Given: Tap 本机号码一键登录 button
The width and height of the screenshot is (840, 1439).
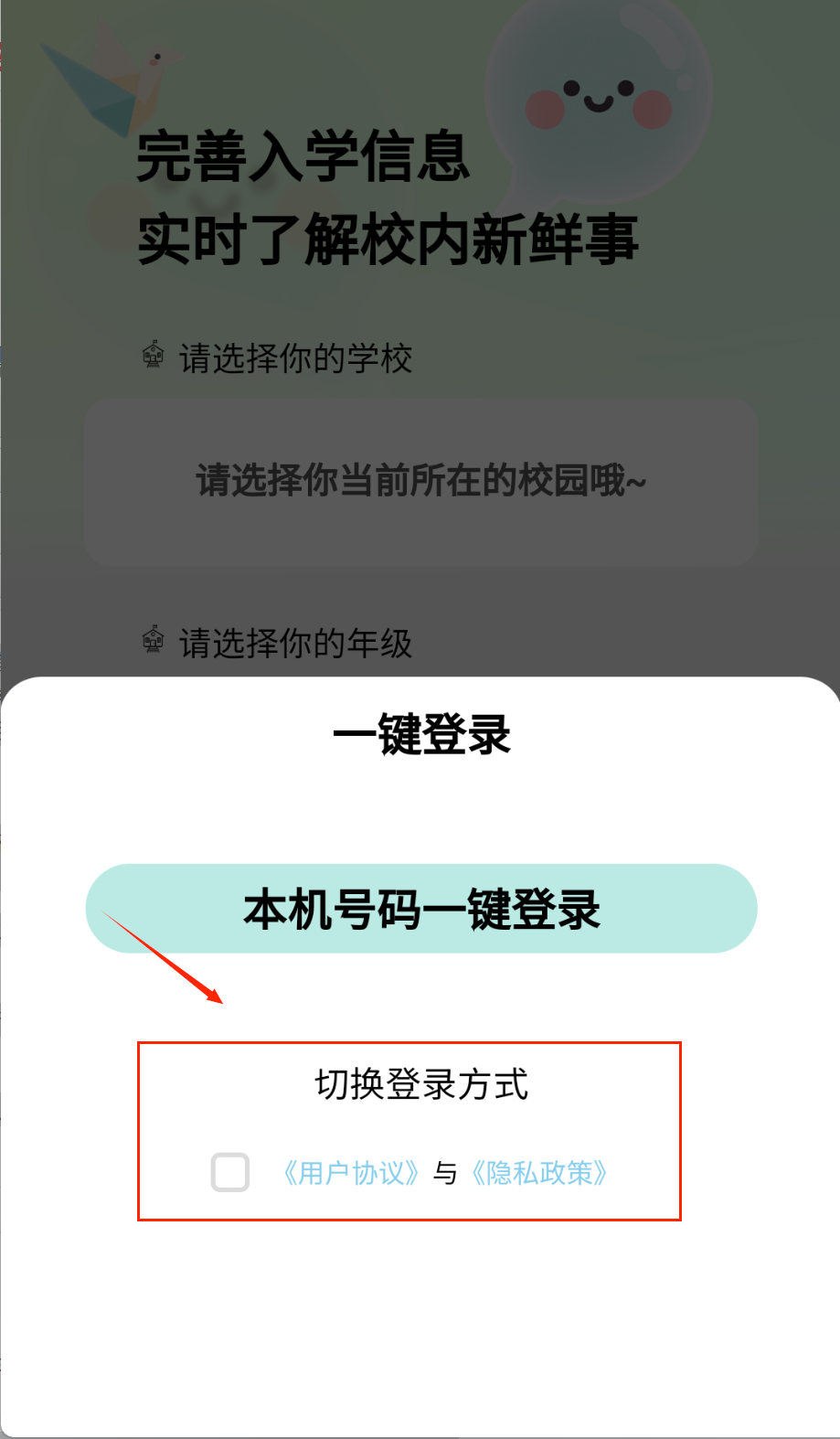Looking at the screenshot, I should [x=420, y=909].
